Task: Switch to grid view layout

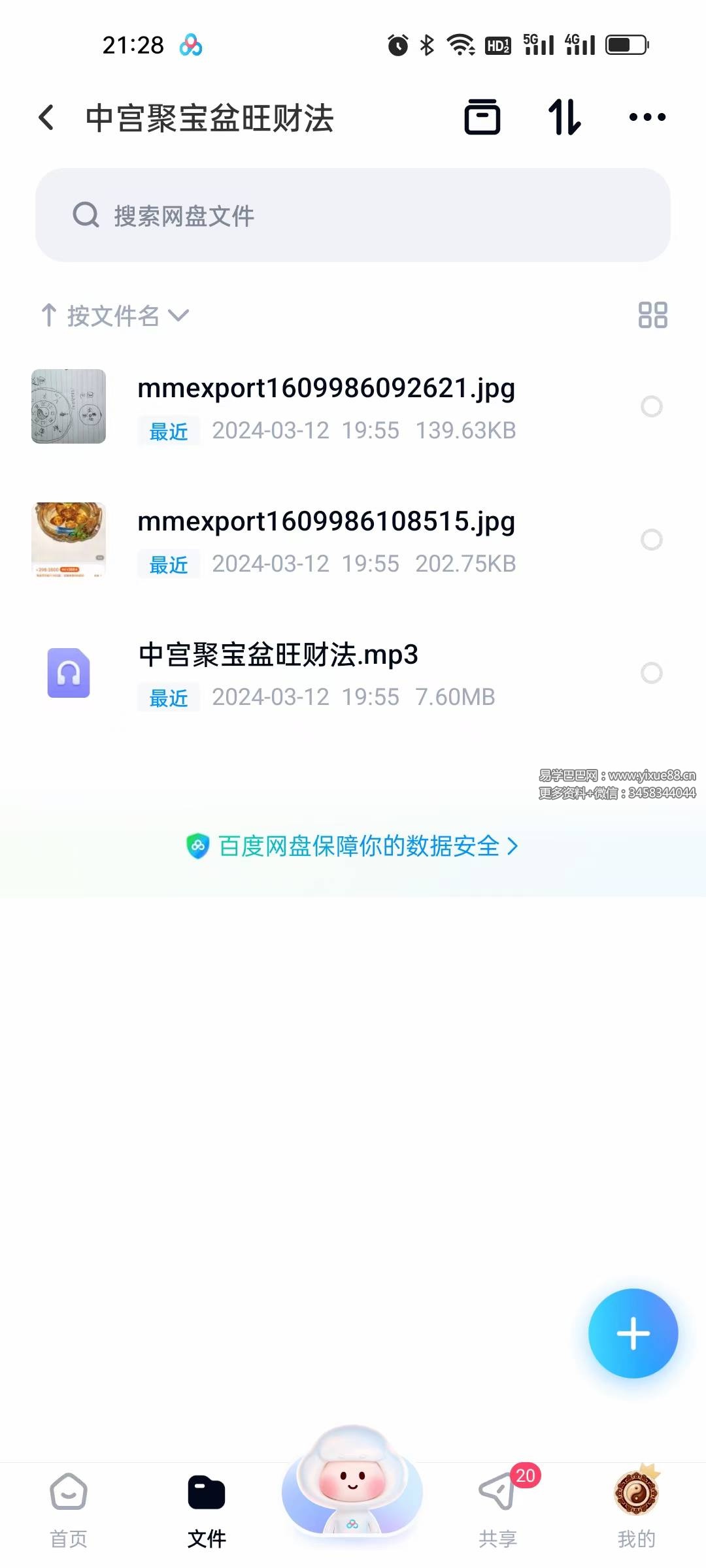Action: (x=652, y=315)
